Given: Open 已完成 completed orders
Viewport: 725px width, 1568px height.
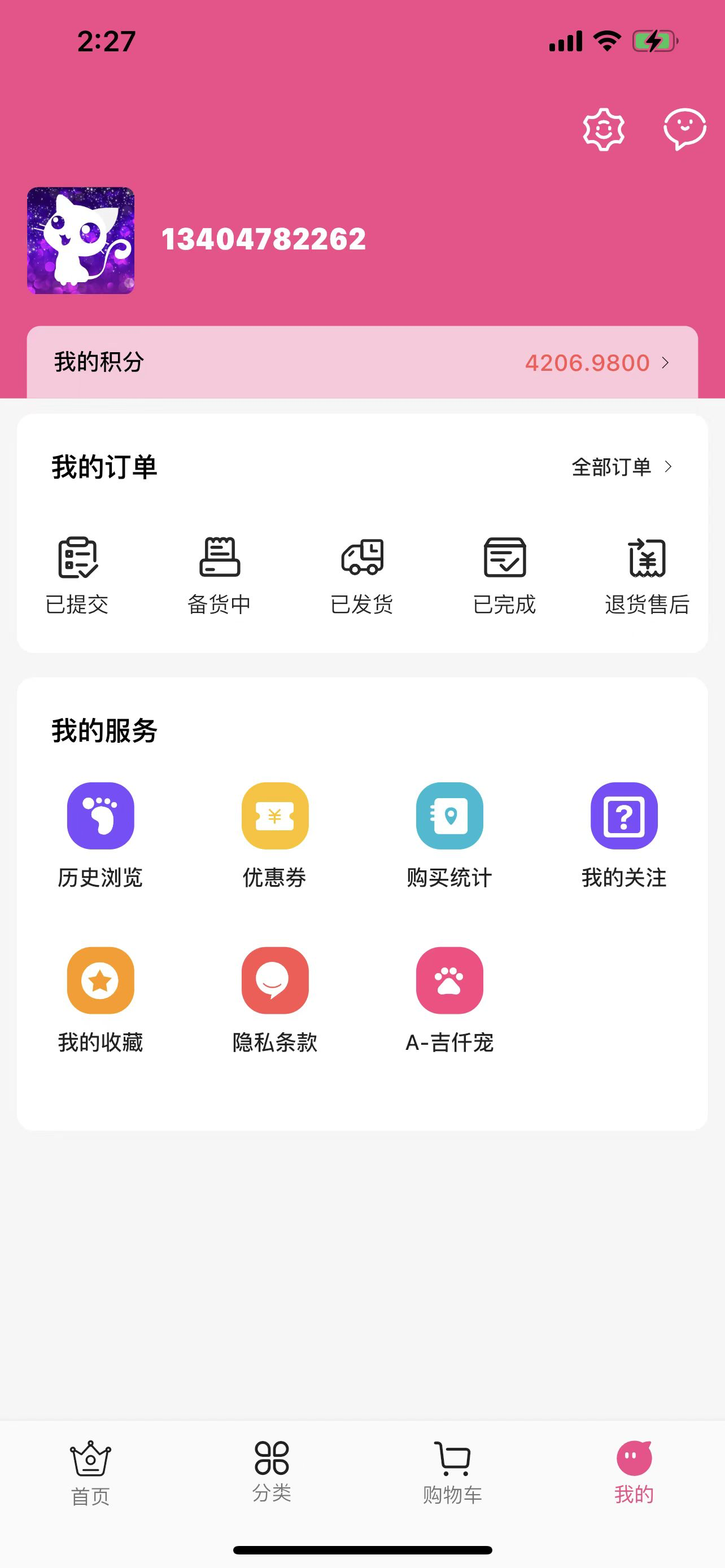Looking at the screenshot, I should pyautogui.click(x=505, y=574).
